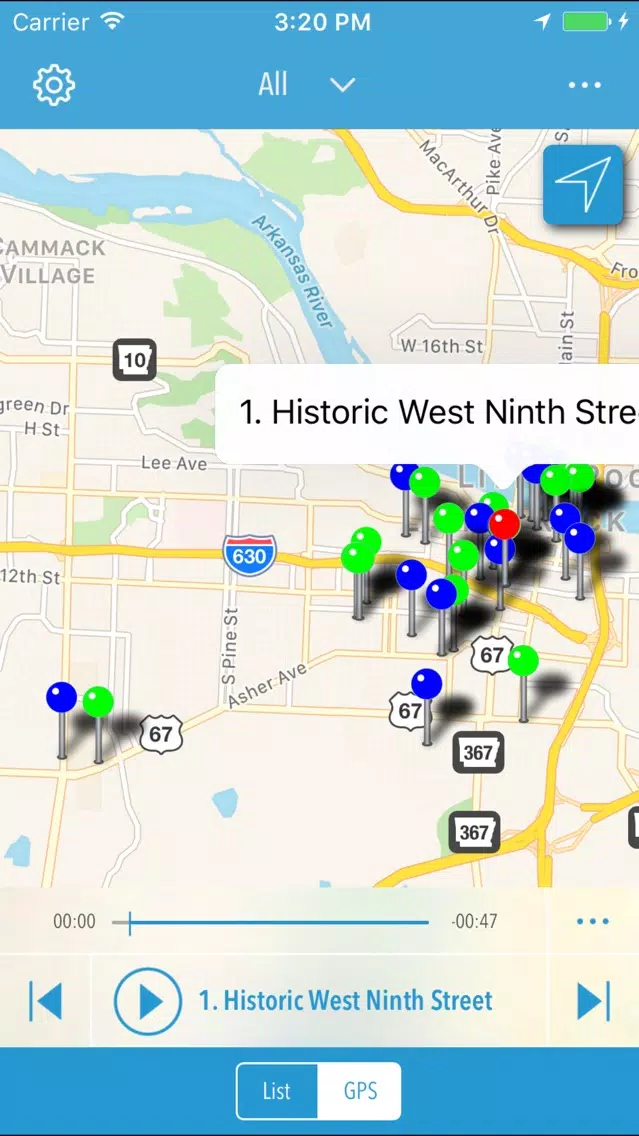The width and height of the screenshot is (639, 1136).
Task: Select the red map pin
Action: (x=504, y=525)
